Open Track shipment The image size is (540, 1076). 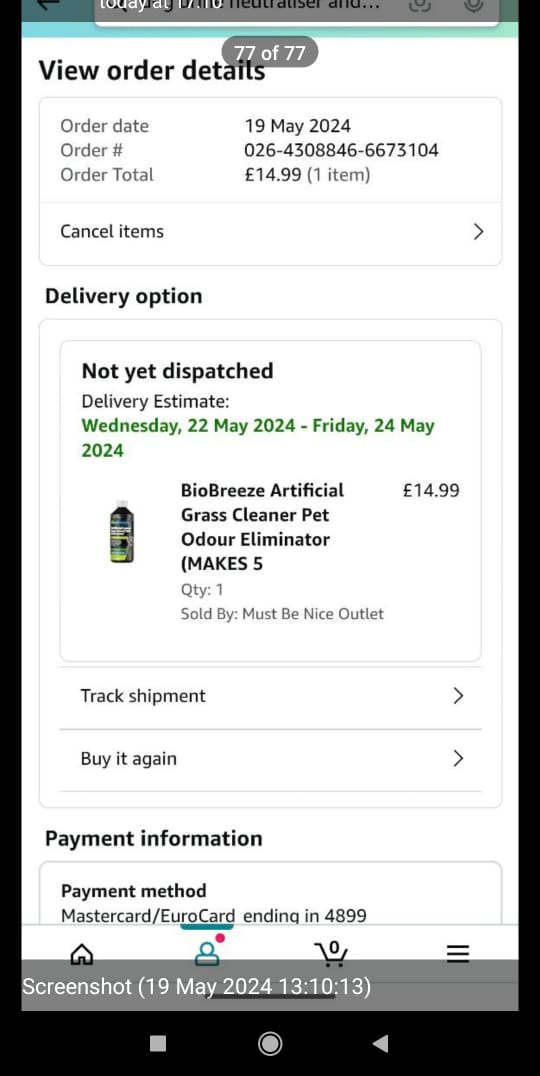point(270,697)
